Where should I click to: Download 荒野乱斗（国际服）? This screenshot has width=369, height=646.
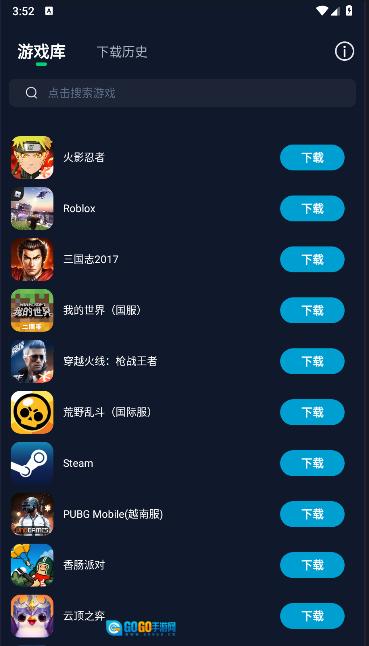point(312,412)
